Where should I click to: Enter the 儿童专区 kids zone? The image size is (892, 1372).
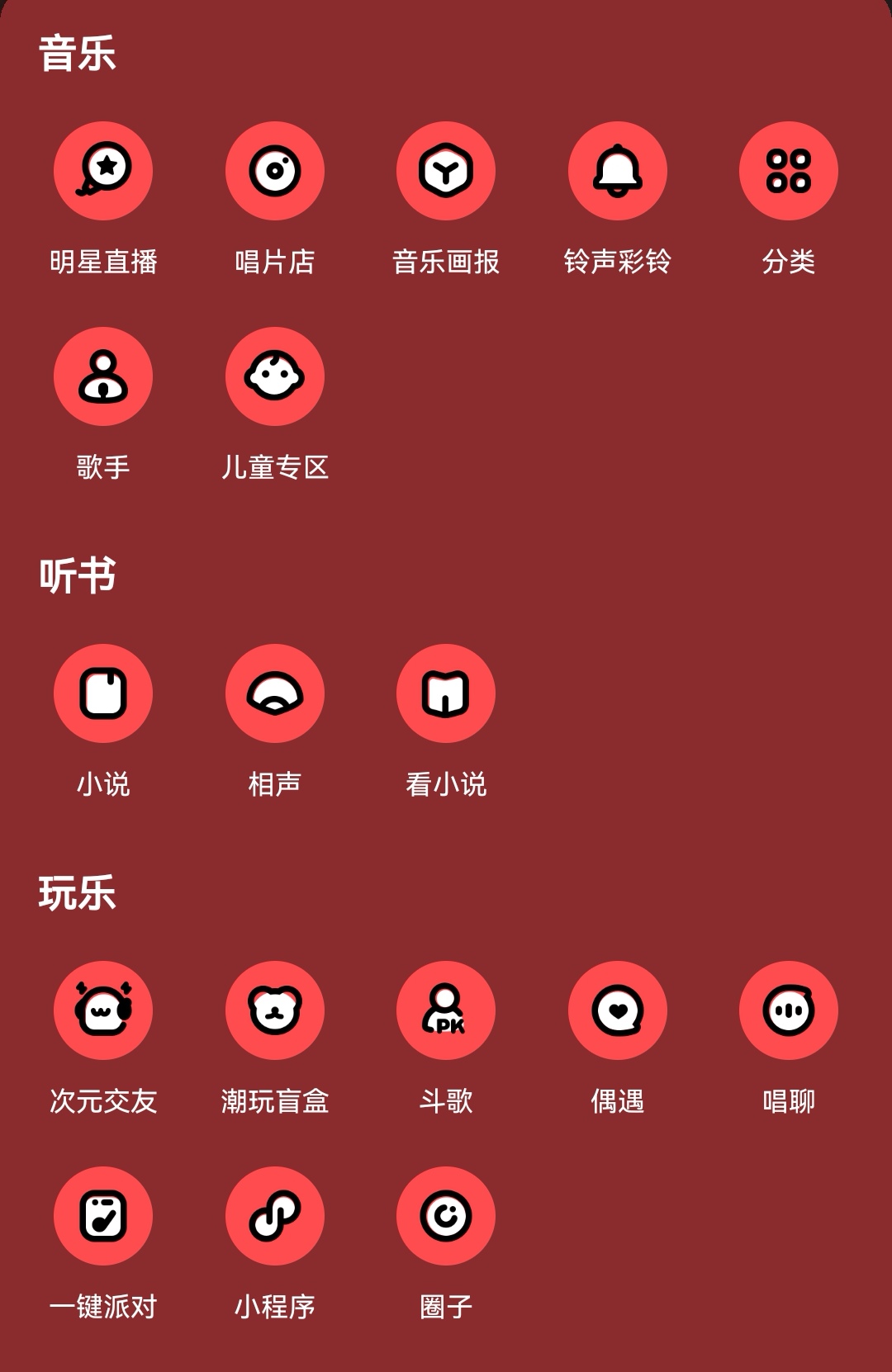point(274,376)
